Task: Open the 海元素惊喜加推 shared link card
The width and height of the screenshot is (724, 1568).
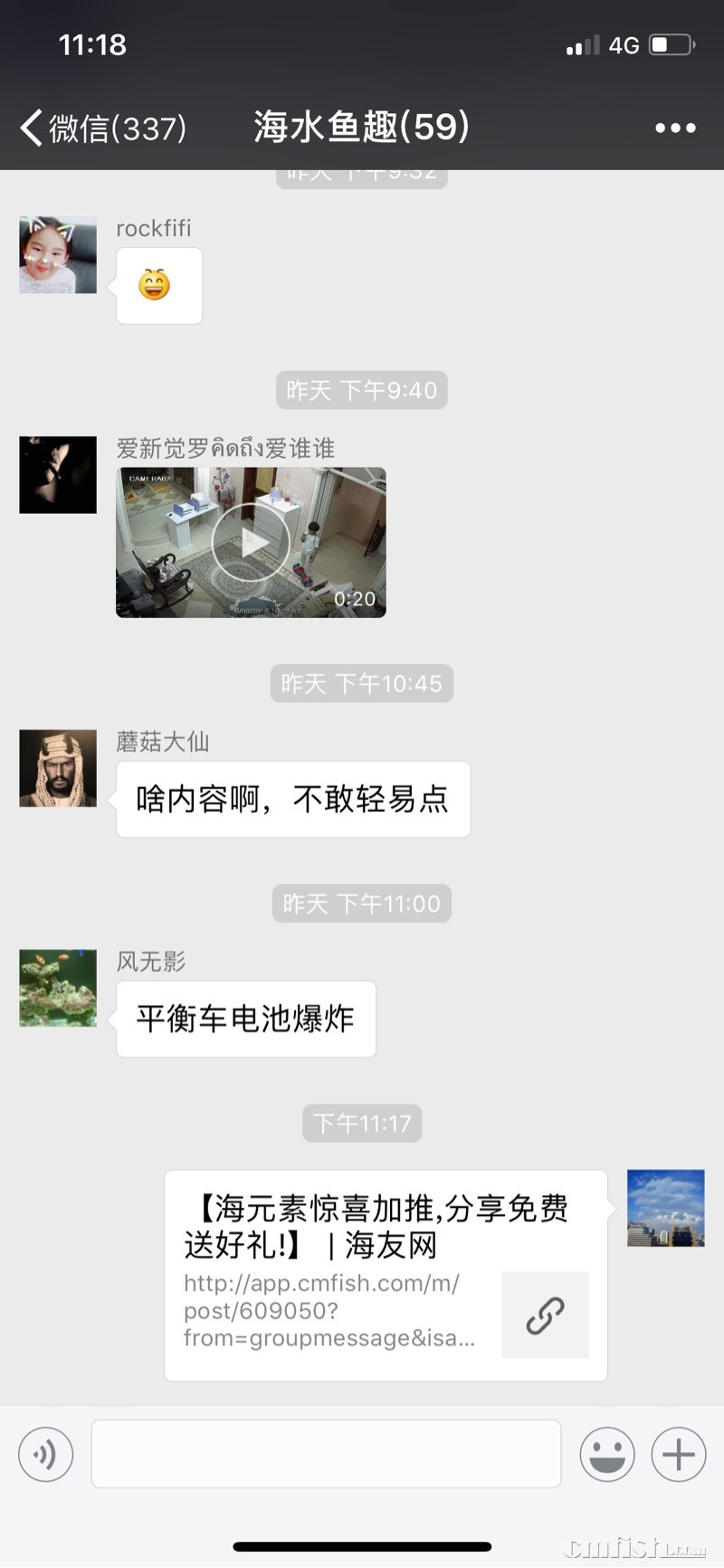Action: click(386, 1275)
